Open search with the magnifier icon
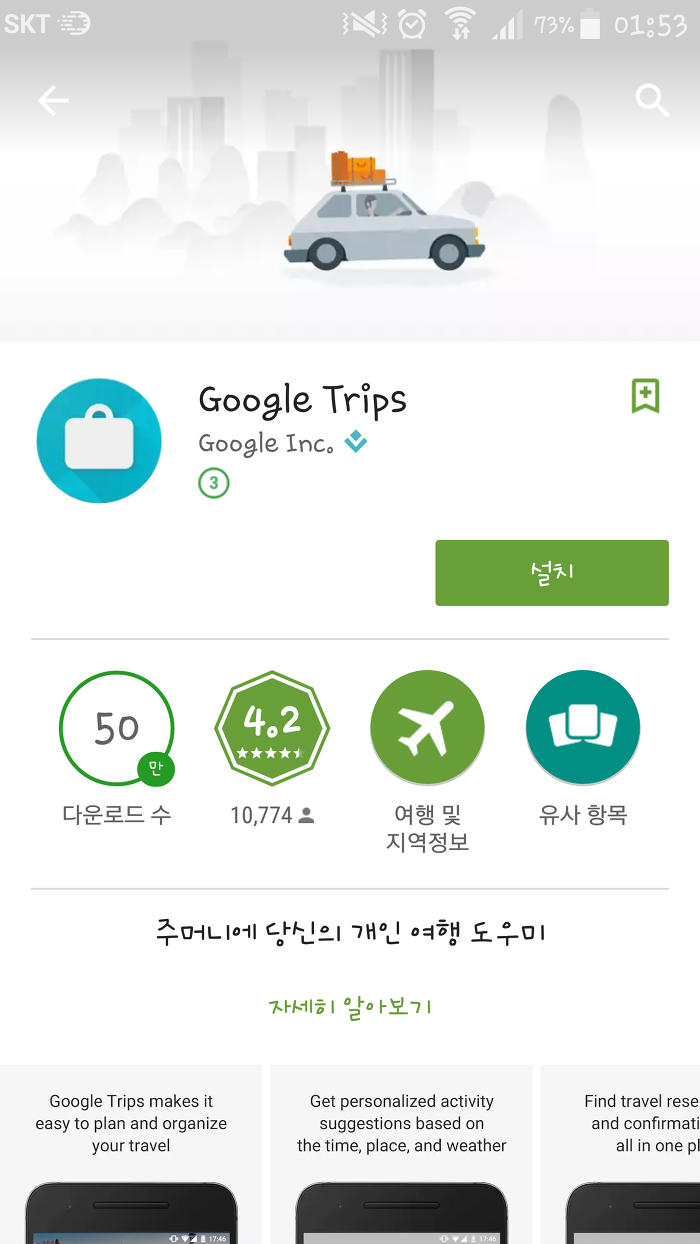The height and width of the screenshot is (1244, 700). click(x=652, y=100)
